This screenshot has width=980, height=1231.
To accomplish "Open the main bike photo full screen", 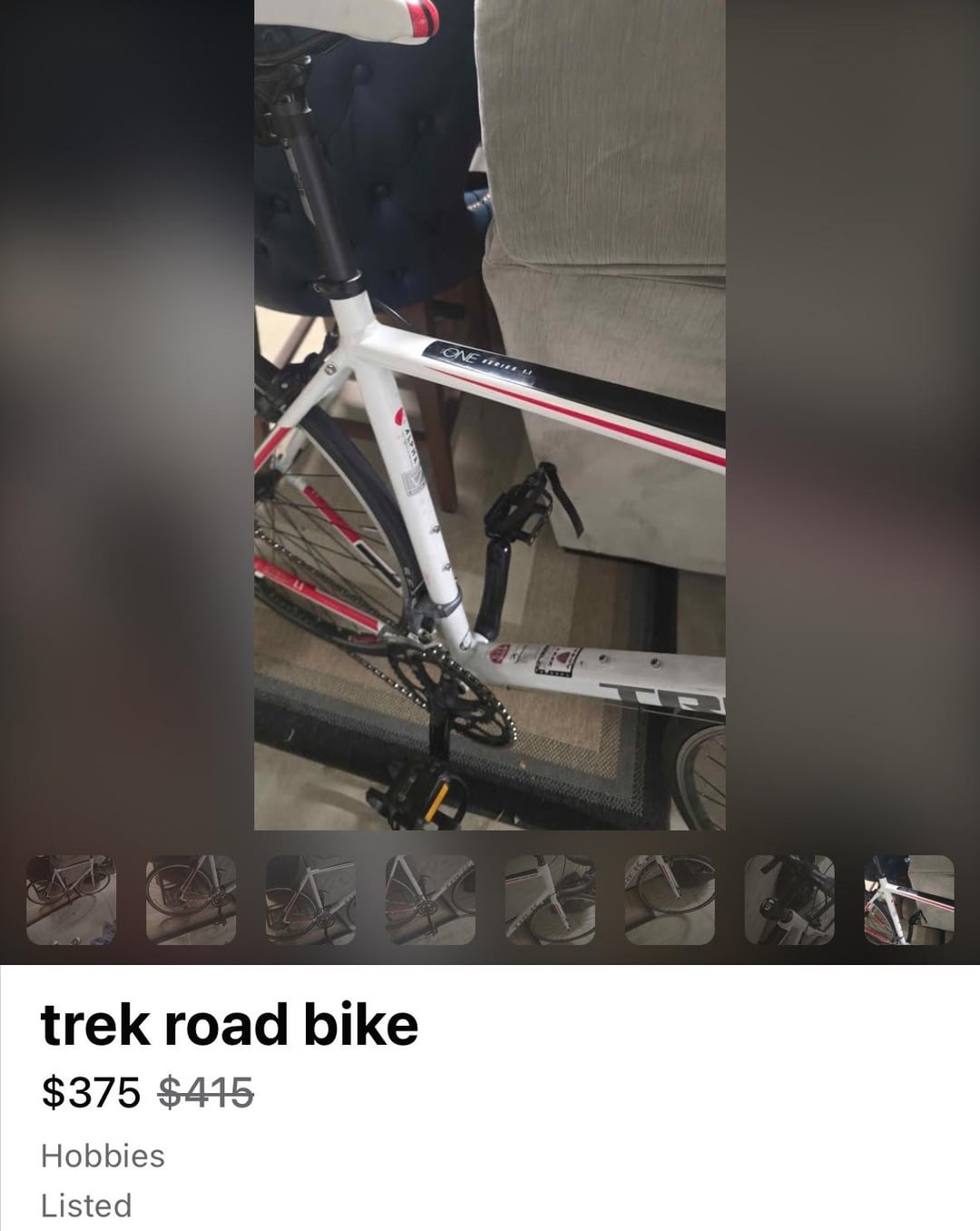I will (489, 415).
